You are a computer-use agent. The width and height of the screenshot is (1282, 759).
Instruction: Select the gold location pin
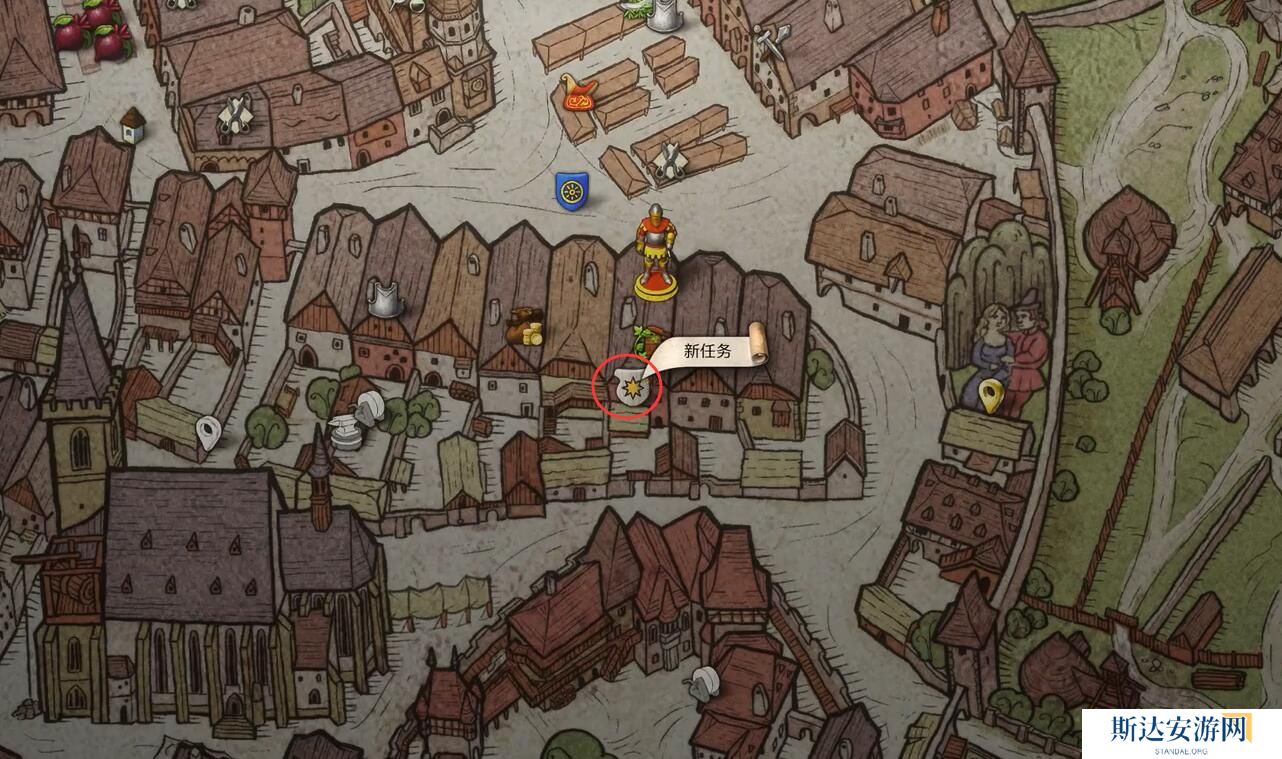(x=991, y=396)
